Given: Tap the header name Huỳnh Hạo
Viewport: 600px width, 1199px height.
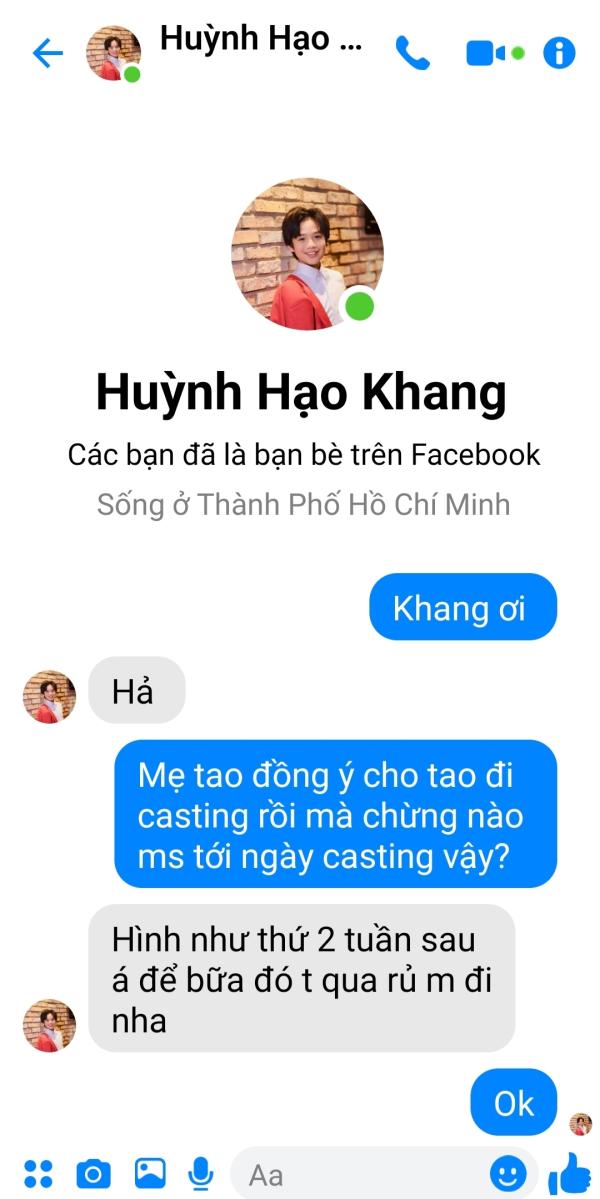Looking at the screenshot, I should 260,40.
